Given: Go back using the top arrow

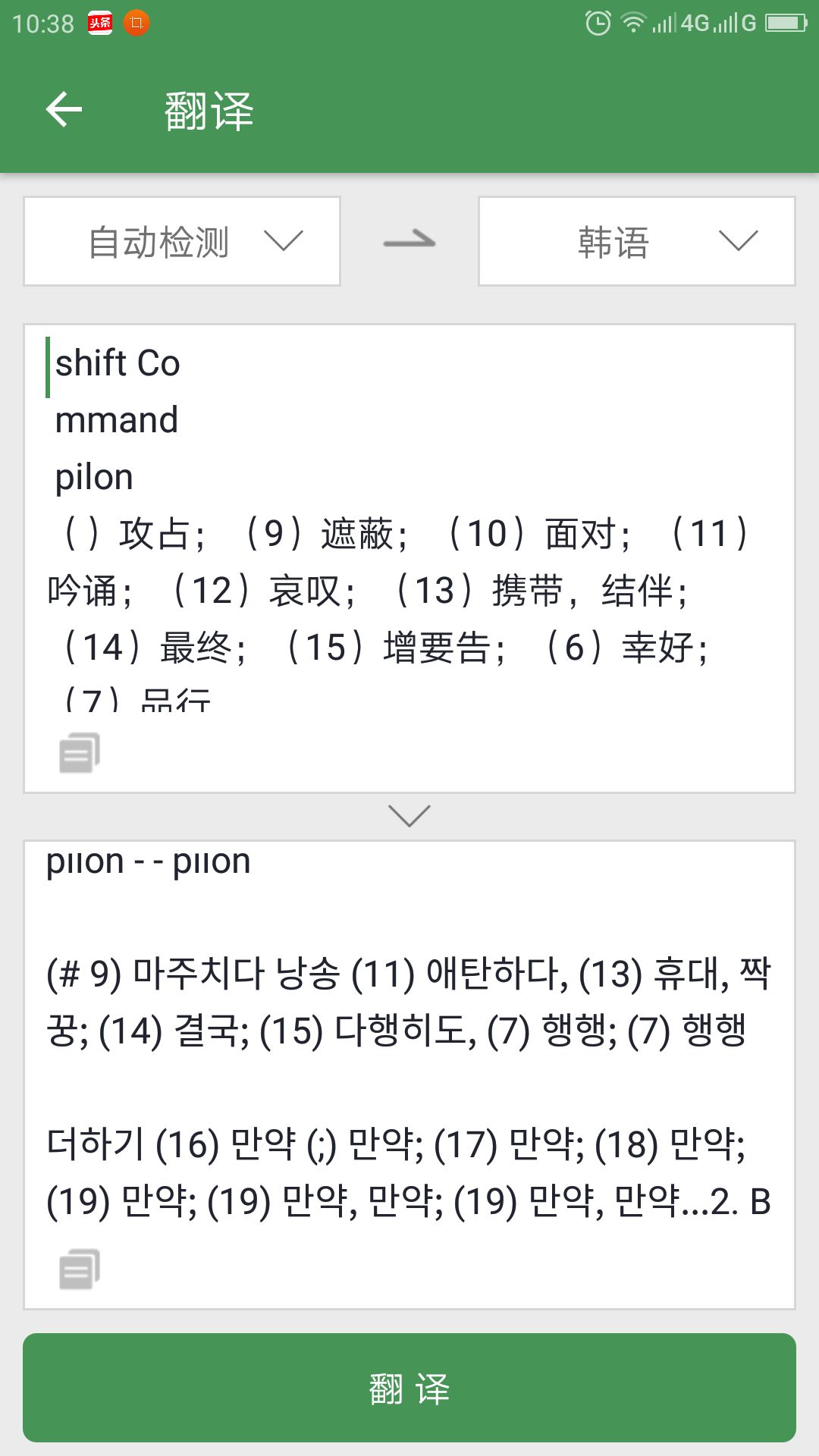Looking at the screenshot, I should point(64,111).
